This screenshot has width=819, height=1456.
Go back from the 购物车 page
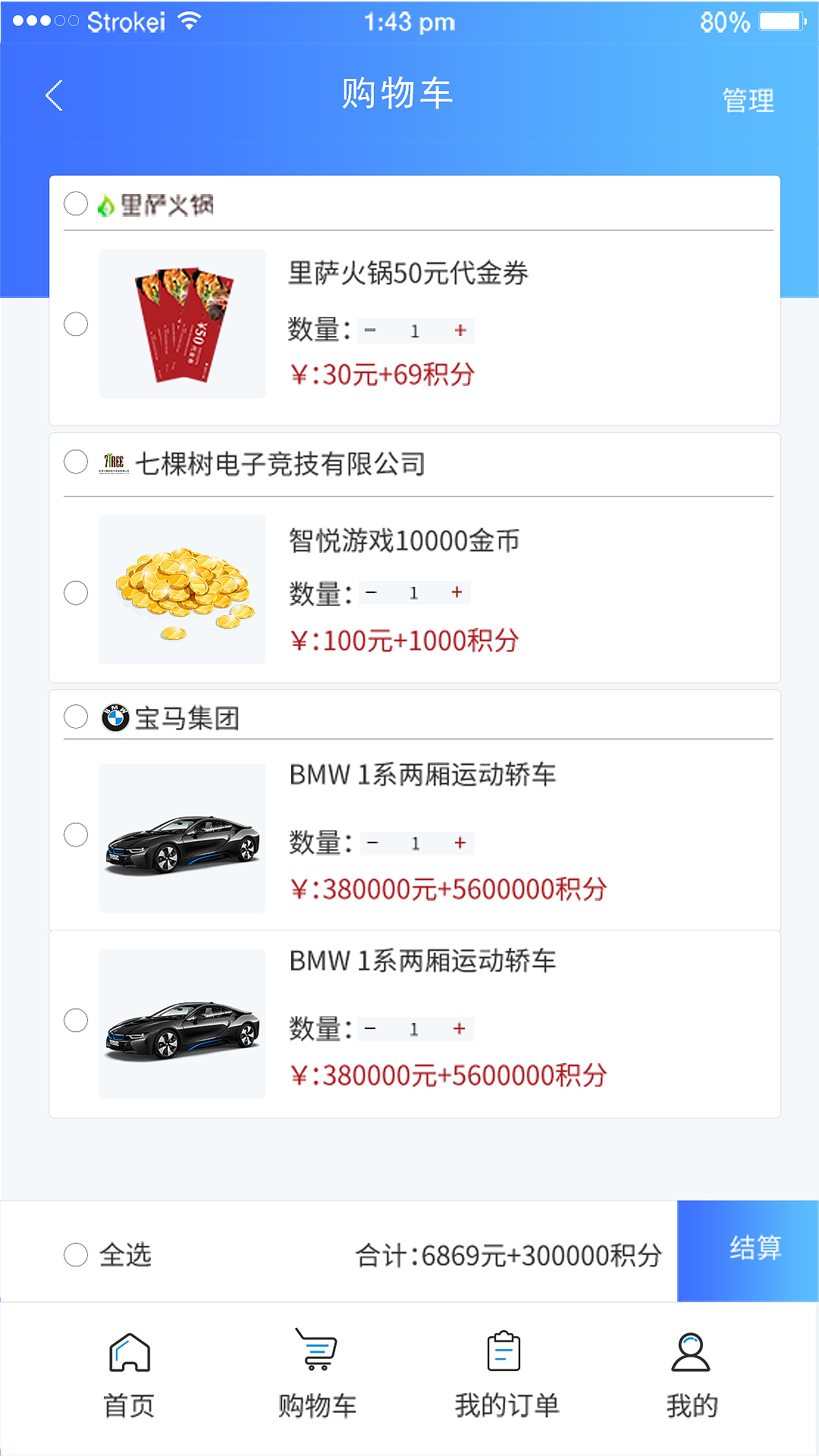[x=54, y=96]
